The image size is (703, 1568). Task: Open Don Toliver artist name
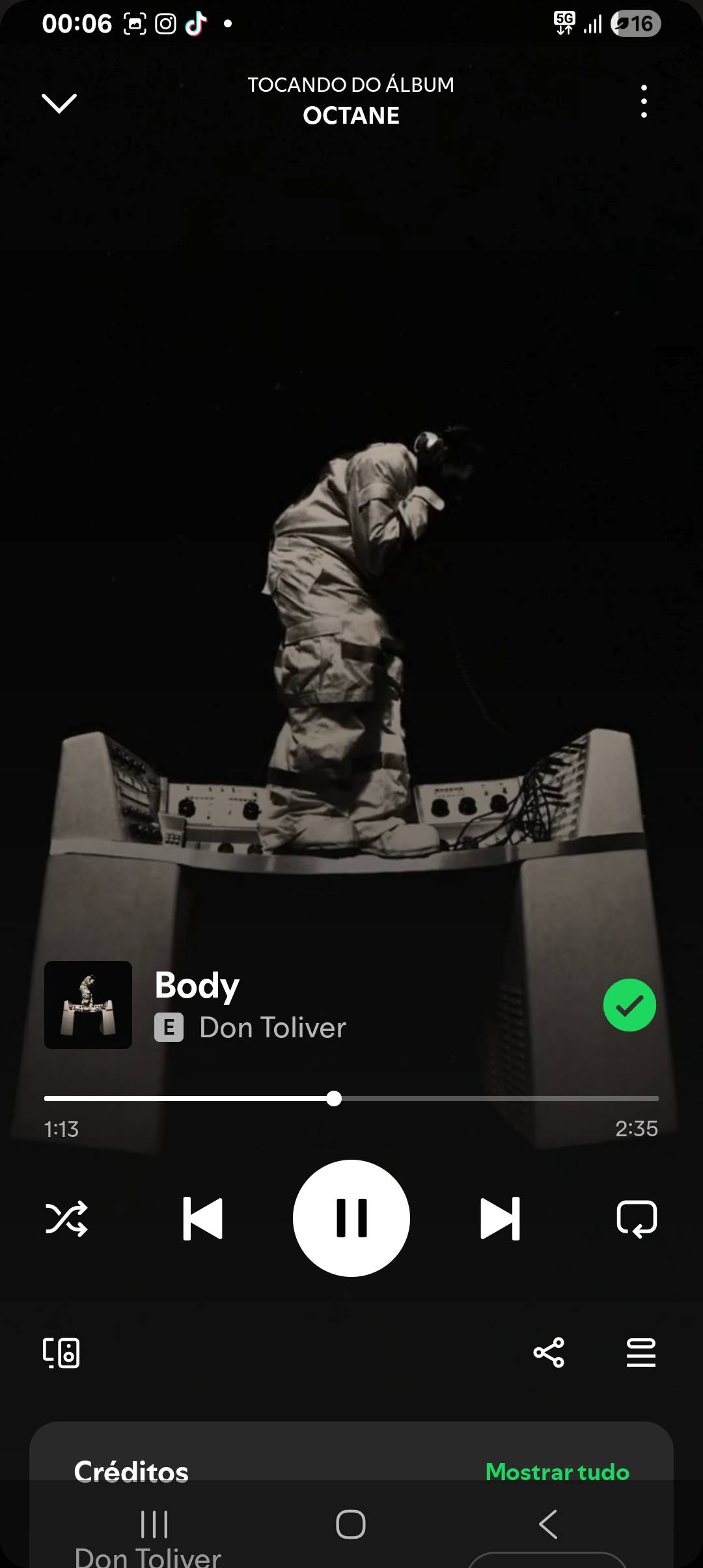coord(272,1028)
